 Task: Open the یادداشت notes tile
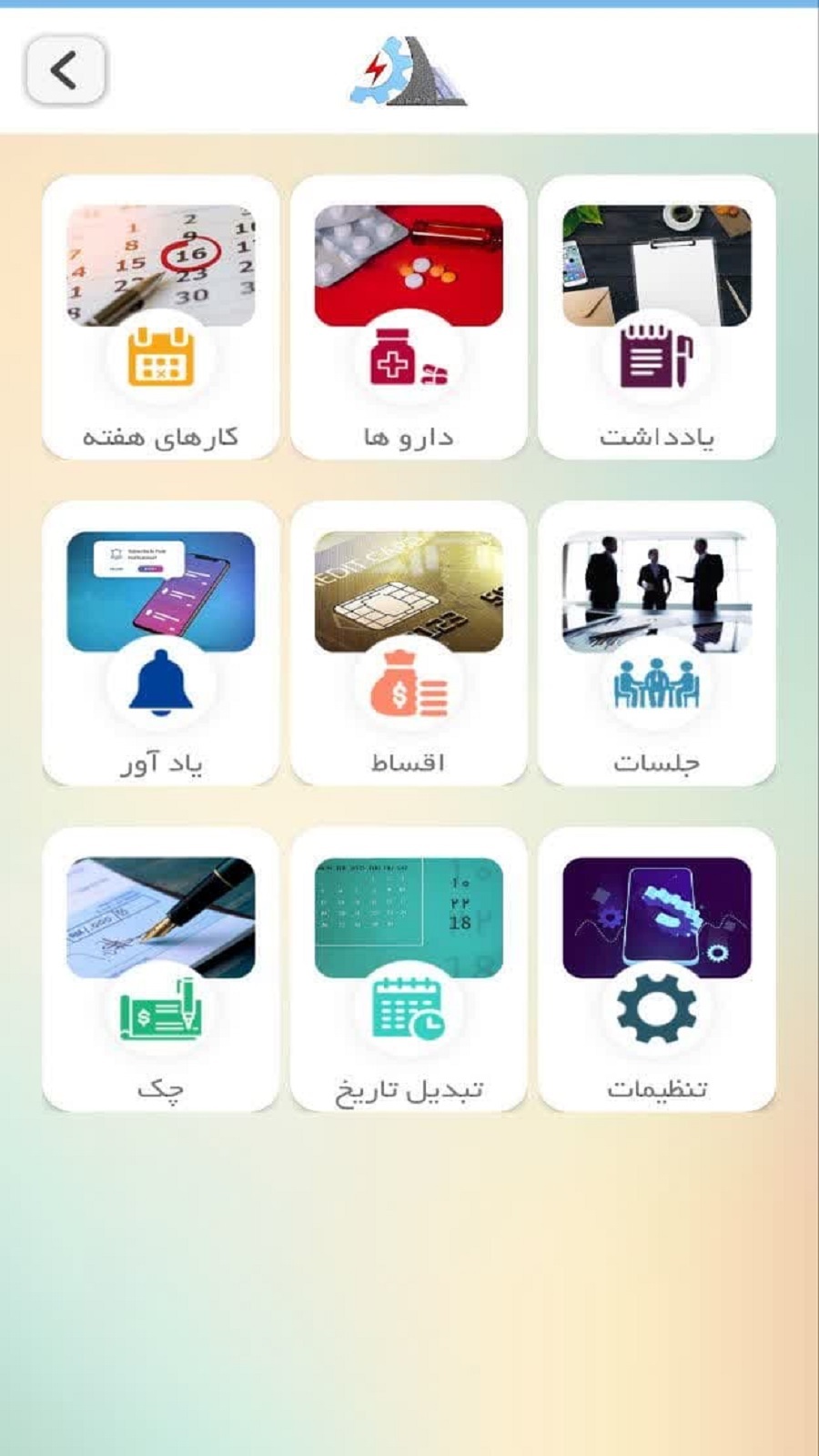[x=656, y=318]
